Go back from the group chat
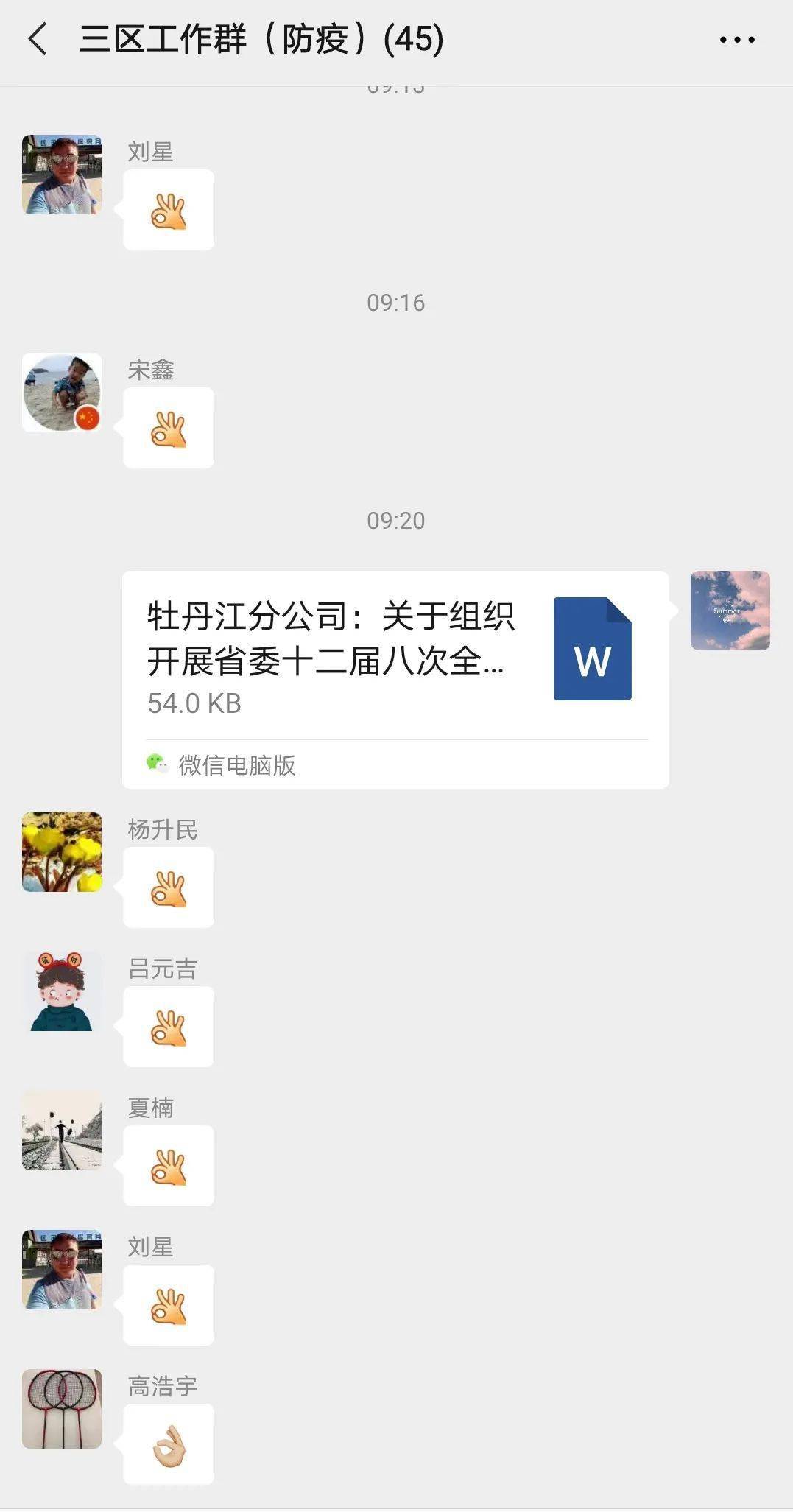This screenshot has width=793, height=1512. (38, 39)
